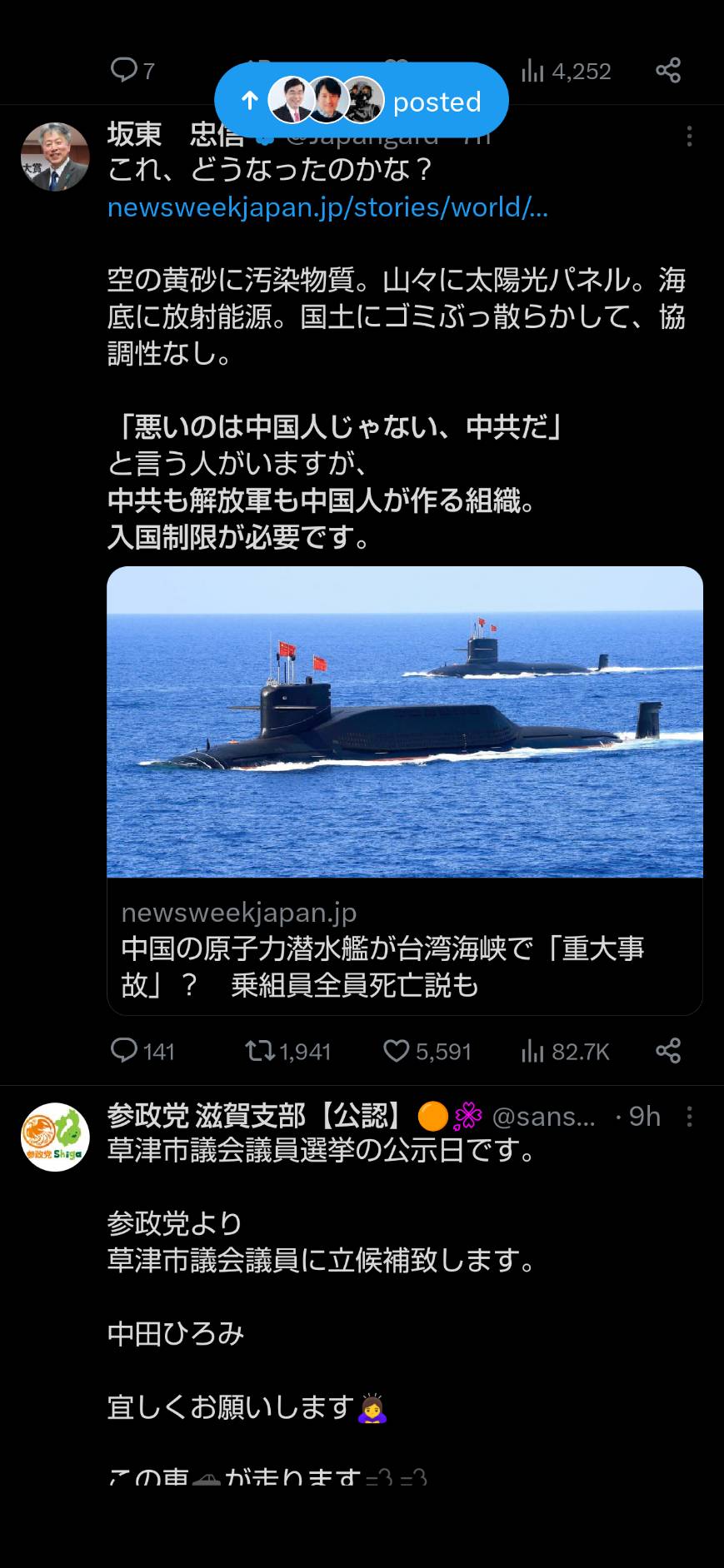Image resolution: width=724 pixels, height=1568 pixels.
Task: Share 坂東忠信's submarine post
Action: (668, 1050)
